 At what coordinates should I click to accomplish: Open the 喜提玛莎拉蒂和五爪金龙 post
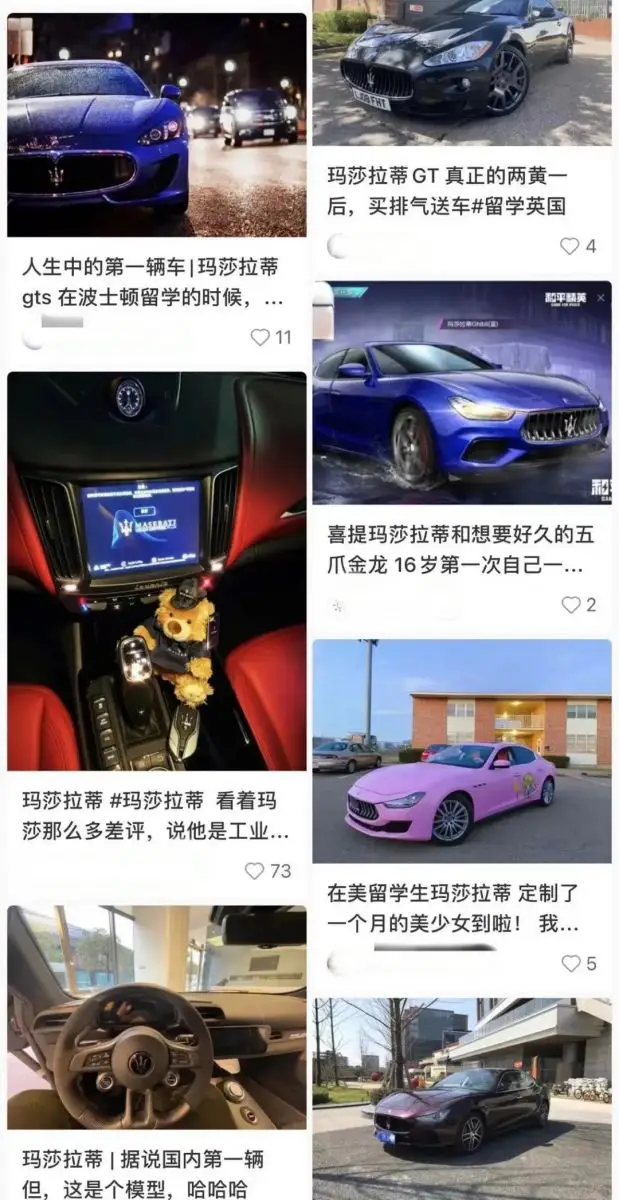pos(461,392)
